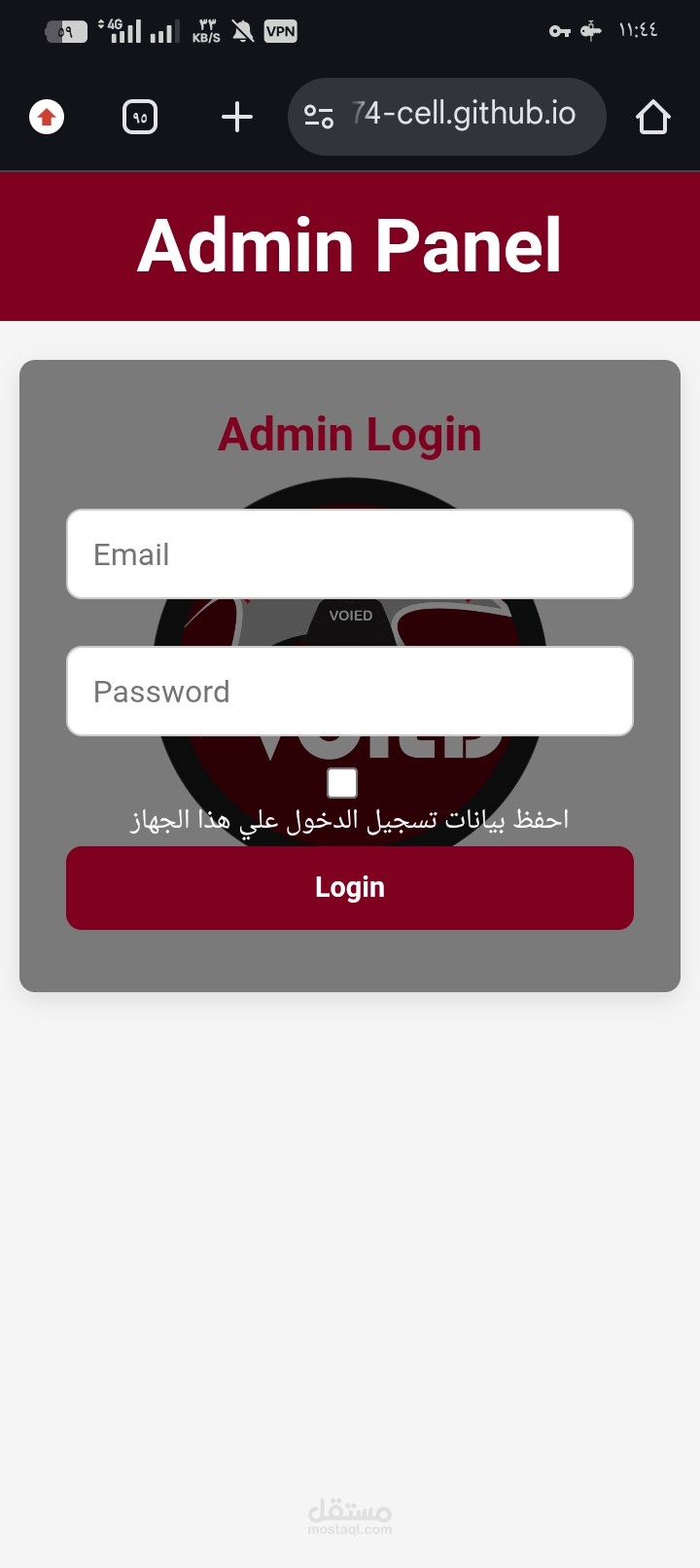Image resolution: width=700 pixels, height=1568 pixels.
Task: Tap the Email input field
Action: click(x=350, y=554)
